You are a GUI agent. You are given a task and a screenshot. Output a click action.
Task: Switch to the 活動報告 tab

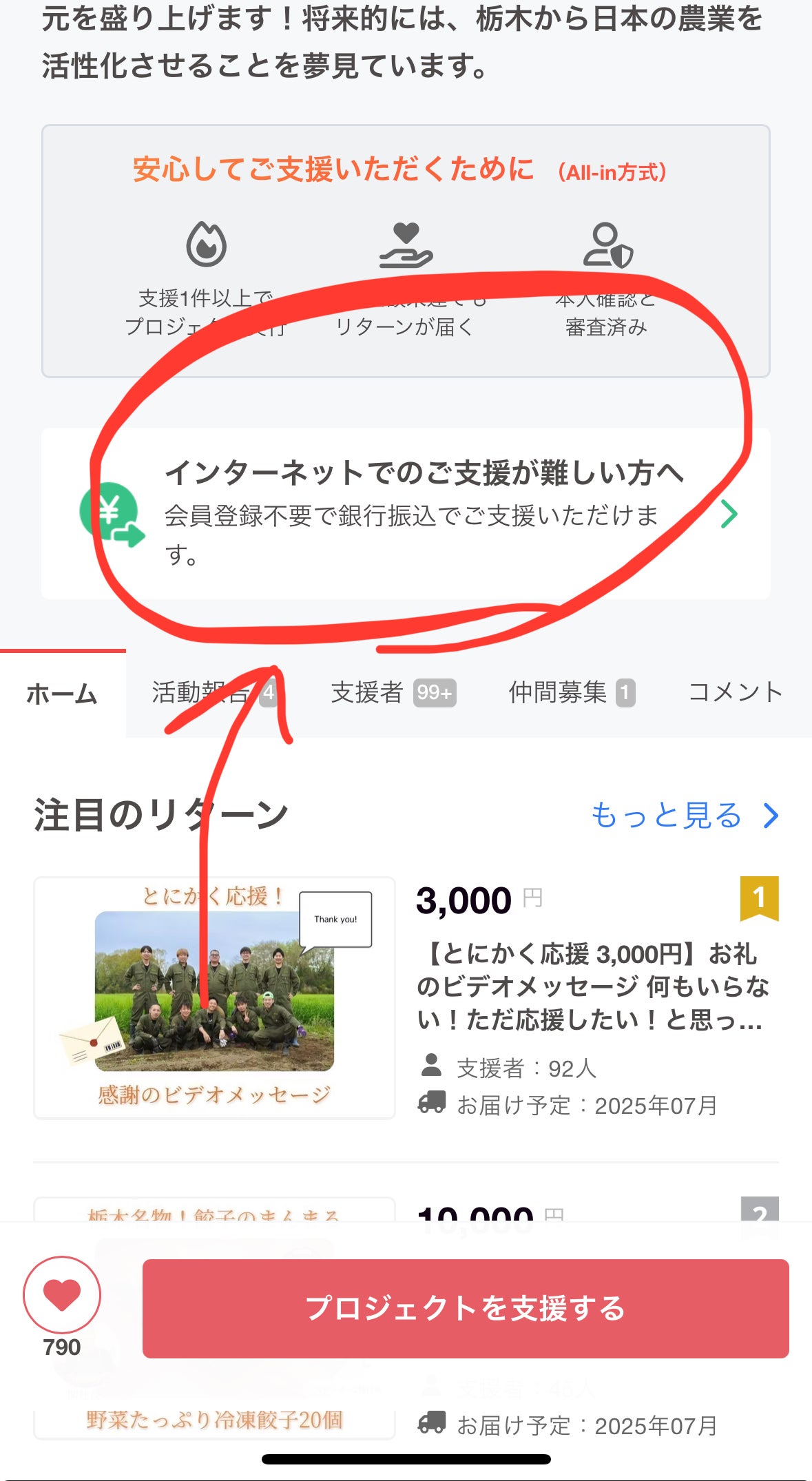pyautogui.click(x=214, y=693)
